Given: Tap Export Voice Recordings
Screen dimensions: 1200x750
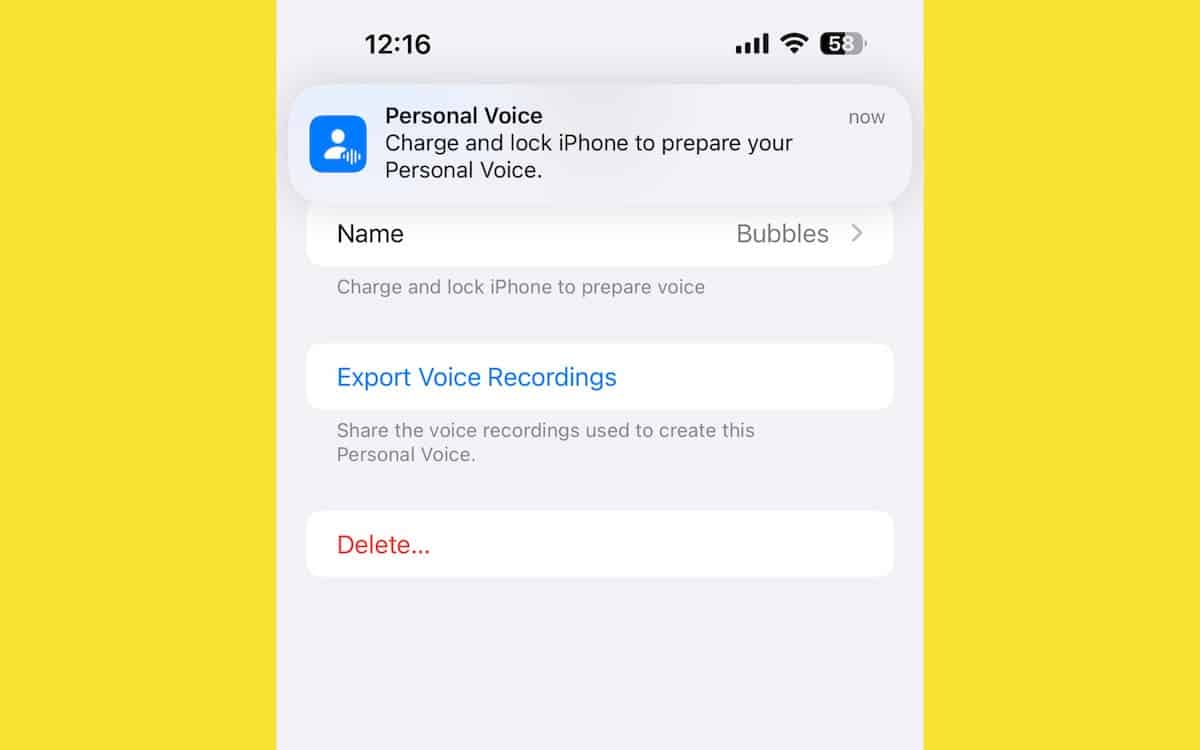Looking at the screenshot, I should (477, 377).
